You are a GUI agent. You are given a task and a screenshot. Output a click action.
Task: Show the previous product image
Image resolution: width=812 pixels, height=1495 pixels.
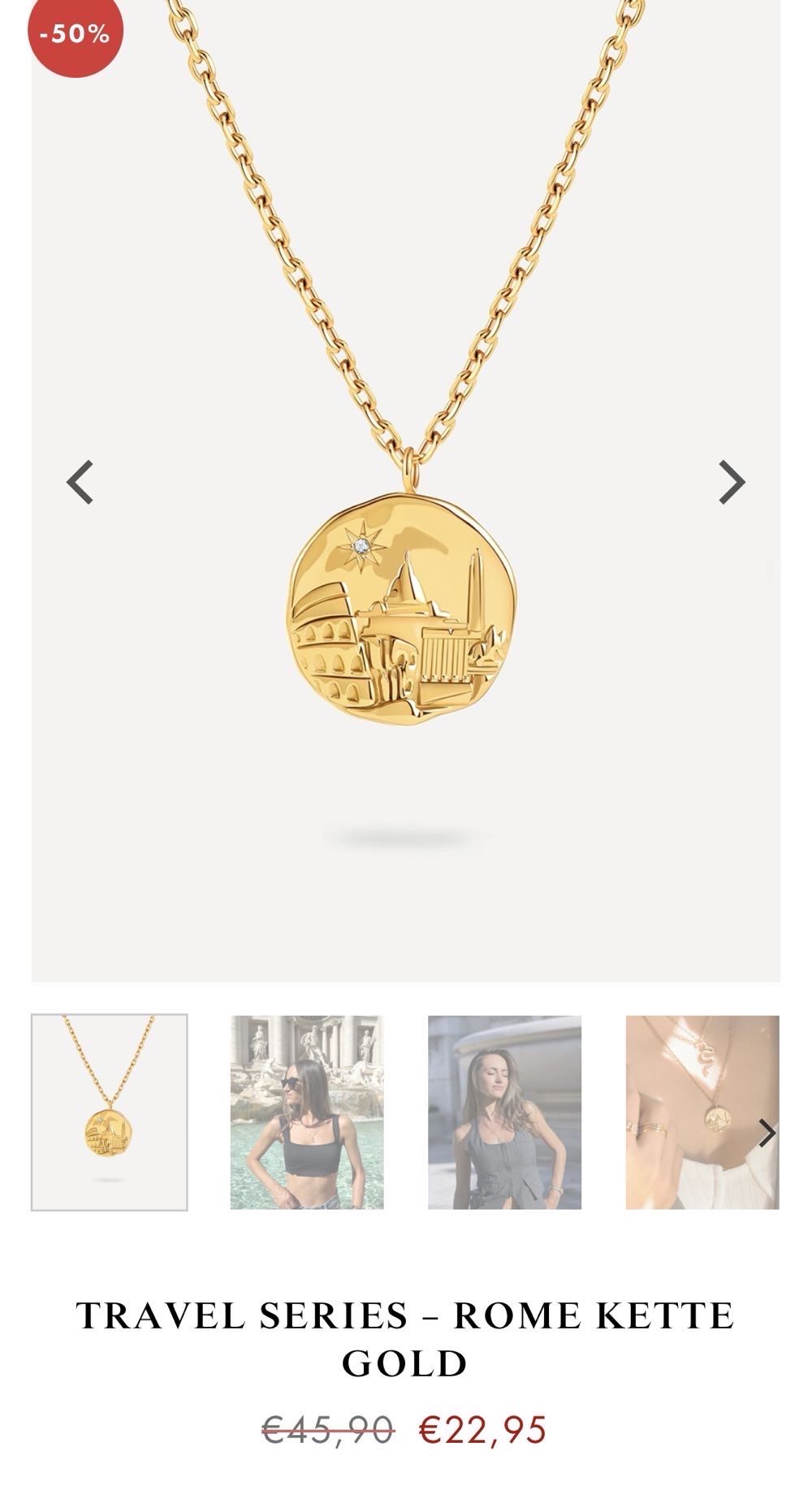coord(80,483)
